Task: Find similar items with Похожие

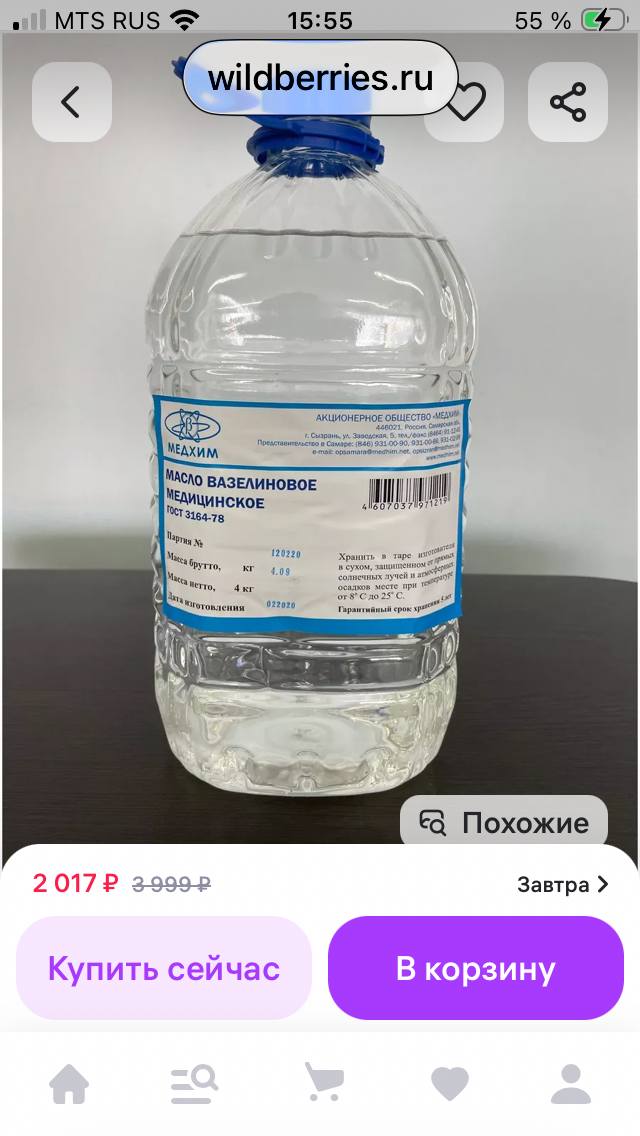Action: click(504, 823)
